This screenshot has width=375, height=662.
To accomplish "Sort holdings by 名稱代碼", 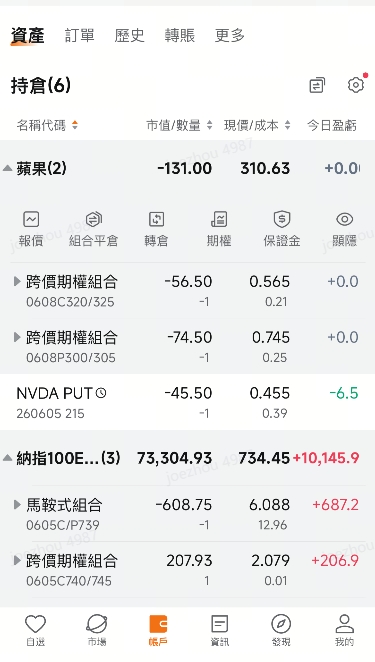I will [47, 125].
